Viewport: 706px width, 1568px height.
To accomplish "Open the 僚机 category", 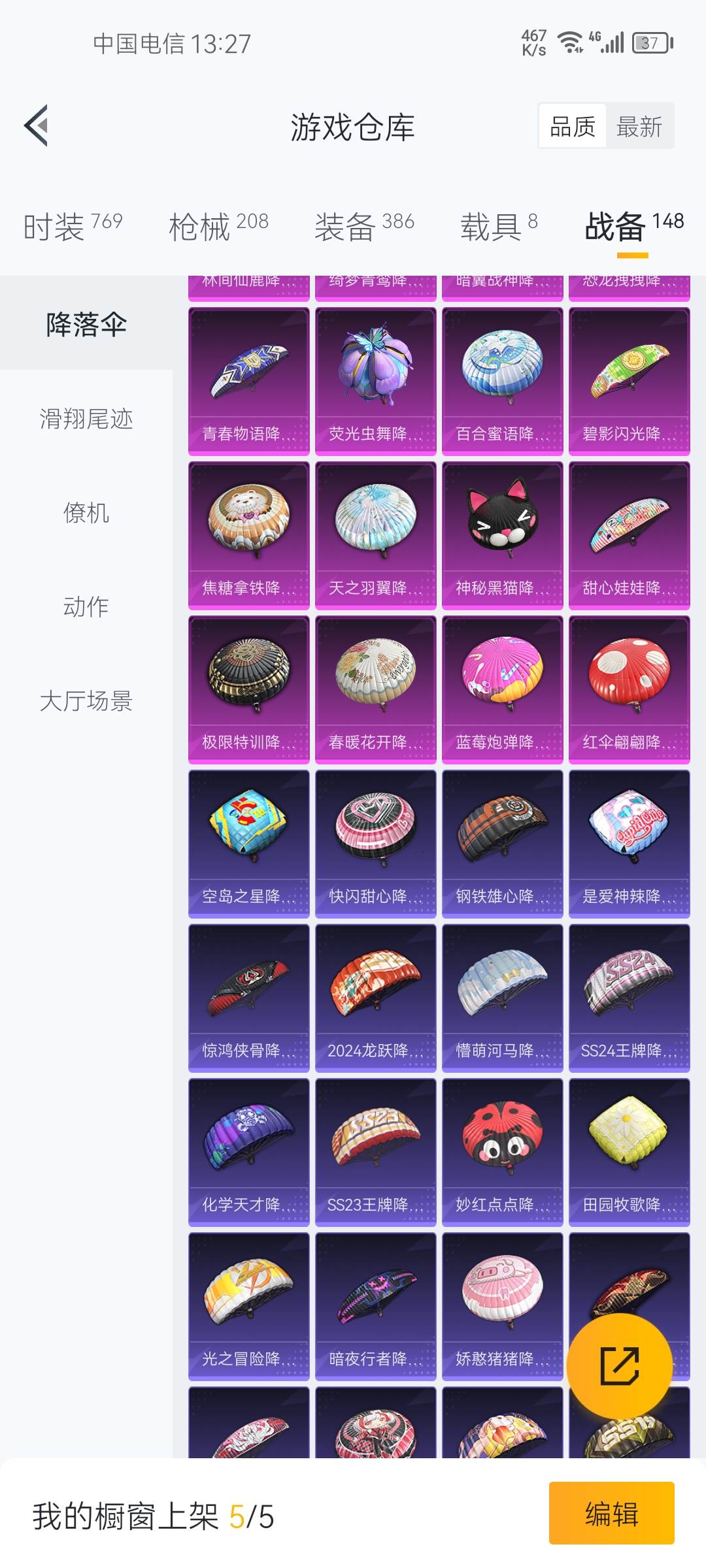I will 86,512.
